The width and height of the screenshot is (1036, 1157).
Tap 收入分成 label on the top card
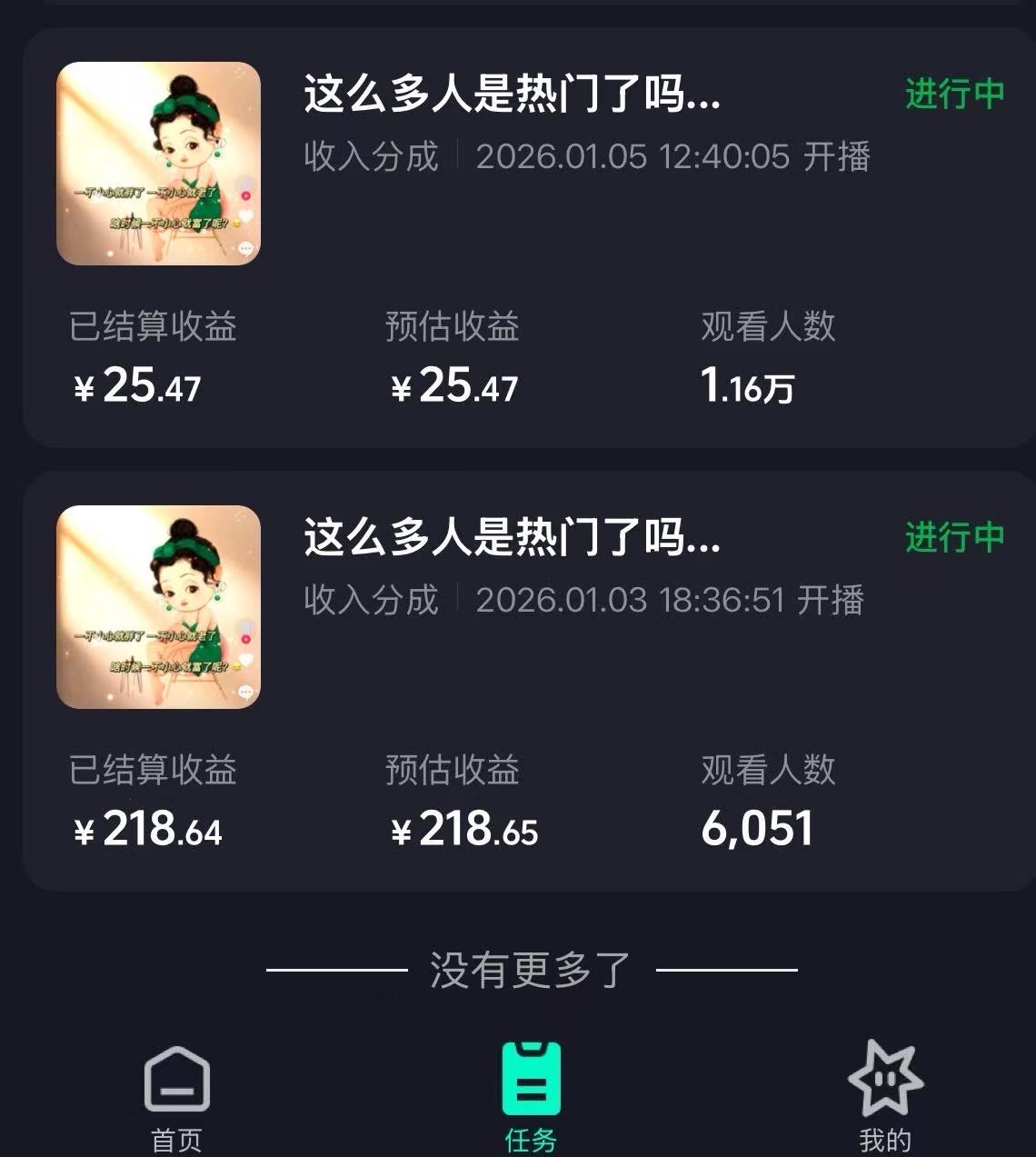[369, 156]
